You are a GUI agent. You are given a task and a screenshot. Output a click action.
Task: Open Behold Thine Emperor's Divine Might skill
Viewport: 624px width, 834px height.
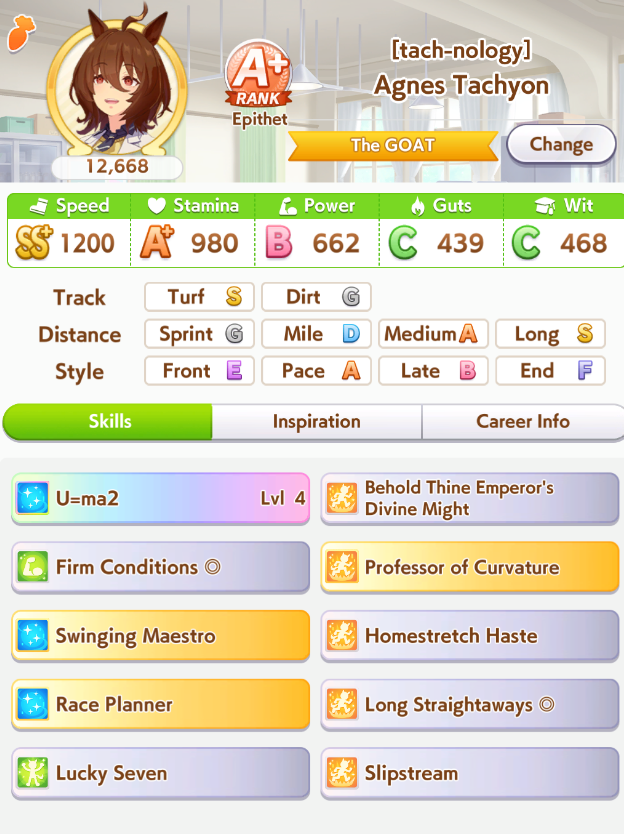tap(469, 498)
